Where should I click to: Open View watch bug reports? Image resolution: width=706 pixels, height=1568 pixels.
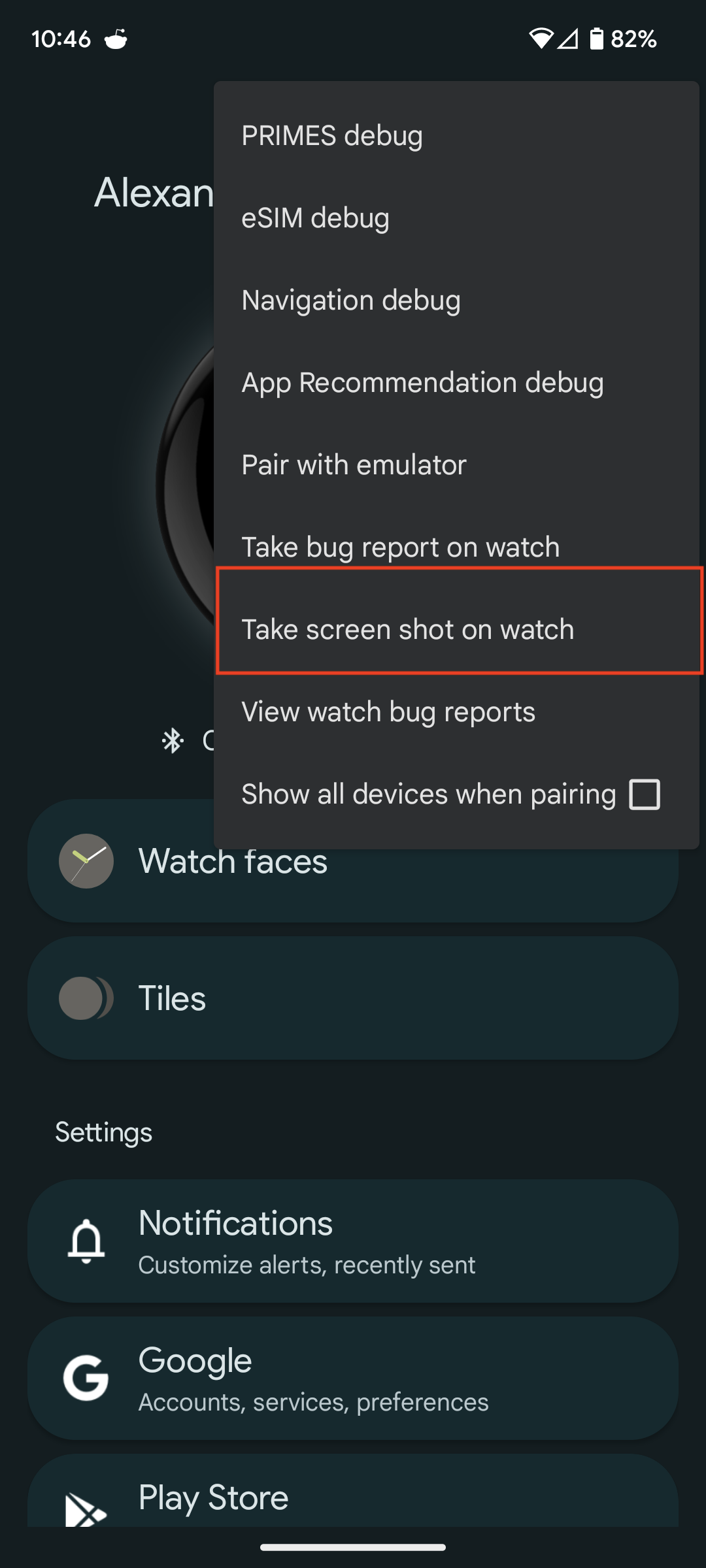388,712
